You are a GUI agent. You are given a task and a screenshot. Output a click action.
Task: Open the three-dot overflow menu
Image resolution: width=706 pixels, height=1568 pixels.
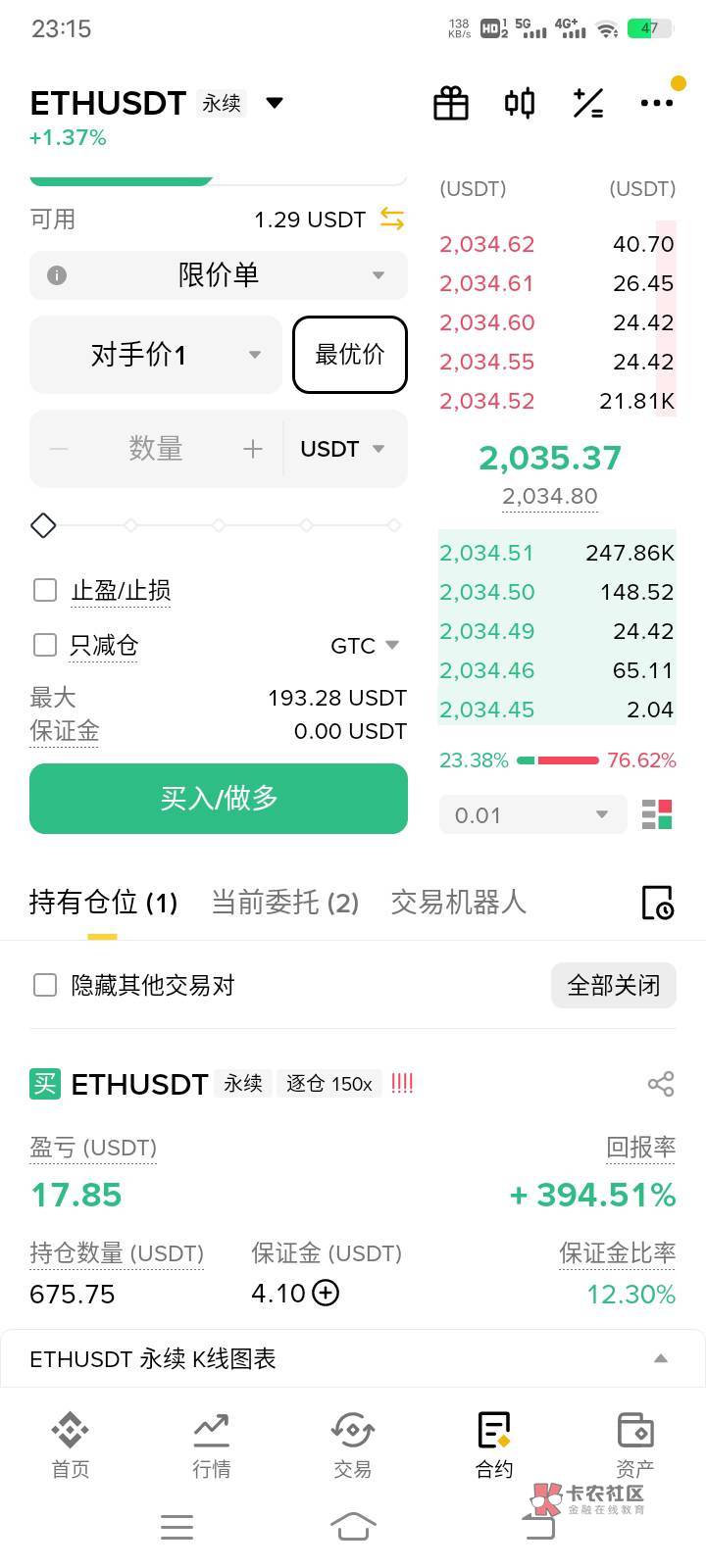click(656, 103)
